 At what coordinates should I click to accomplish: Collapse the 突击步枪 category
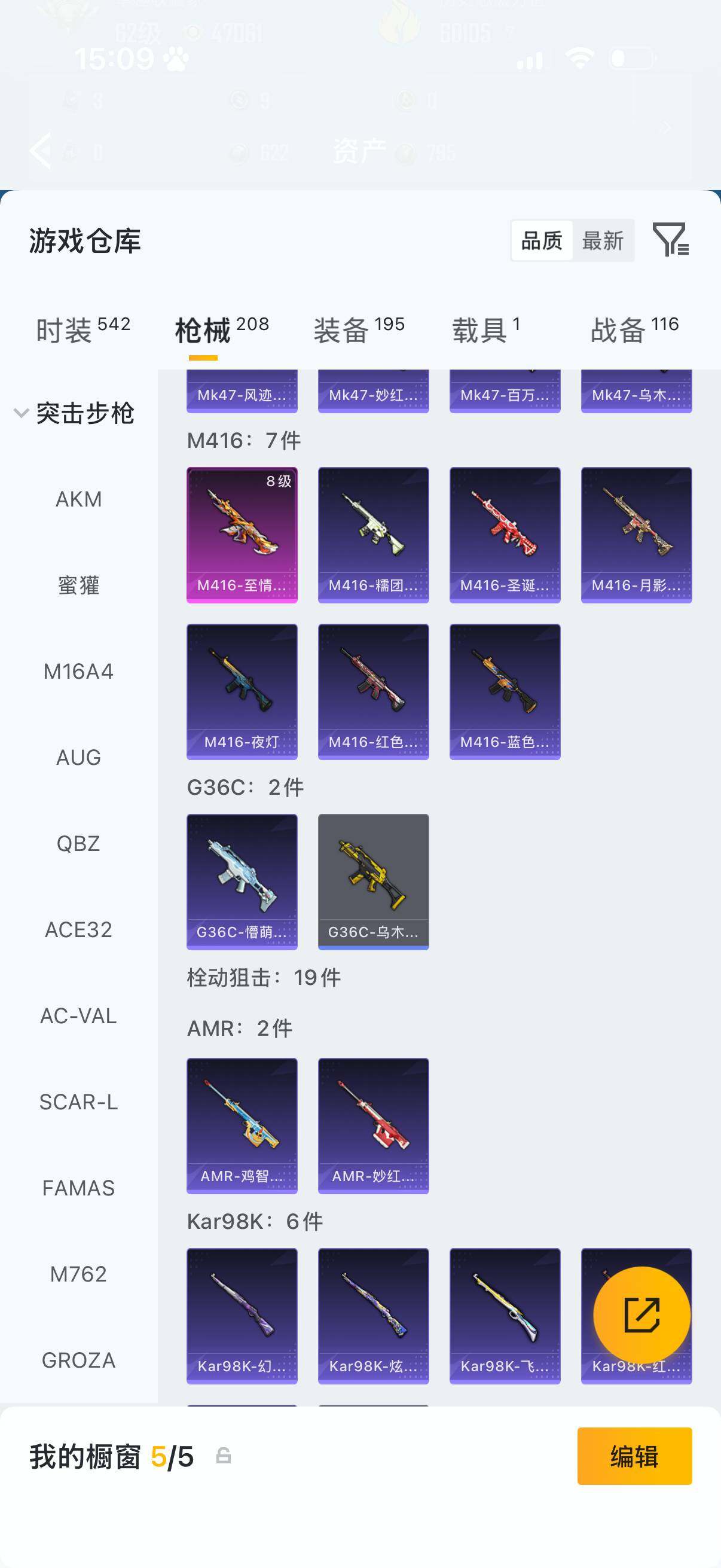74,413
